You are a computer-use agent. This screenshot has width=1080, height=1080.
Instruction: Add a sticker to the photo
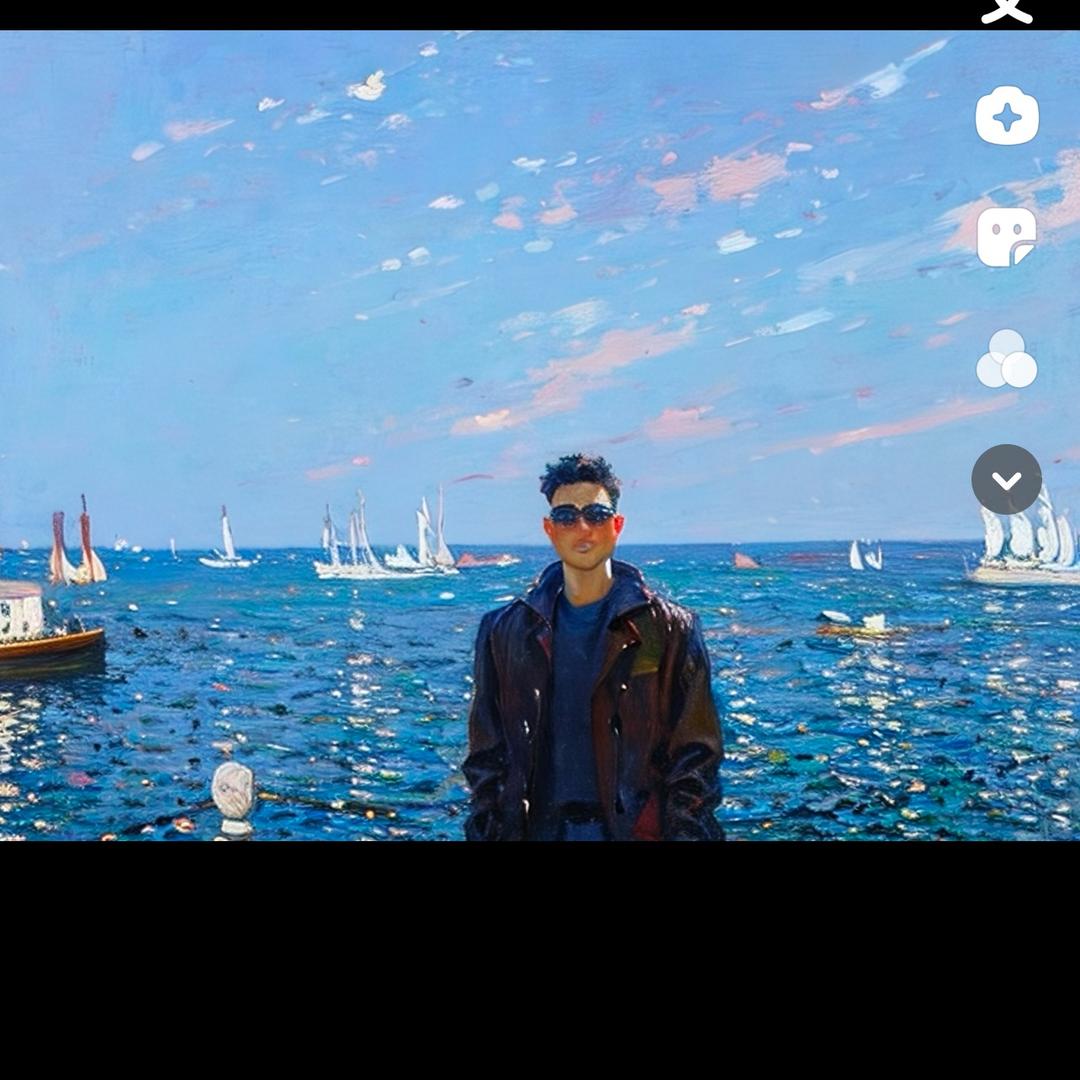click(x=1007, y=238)
